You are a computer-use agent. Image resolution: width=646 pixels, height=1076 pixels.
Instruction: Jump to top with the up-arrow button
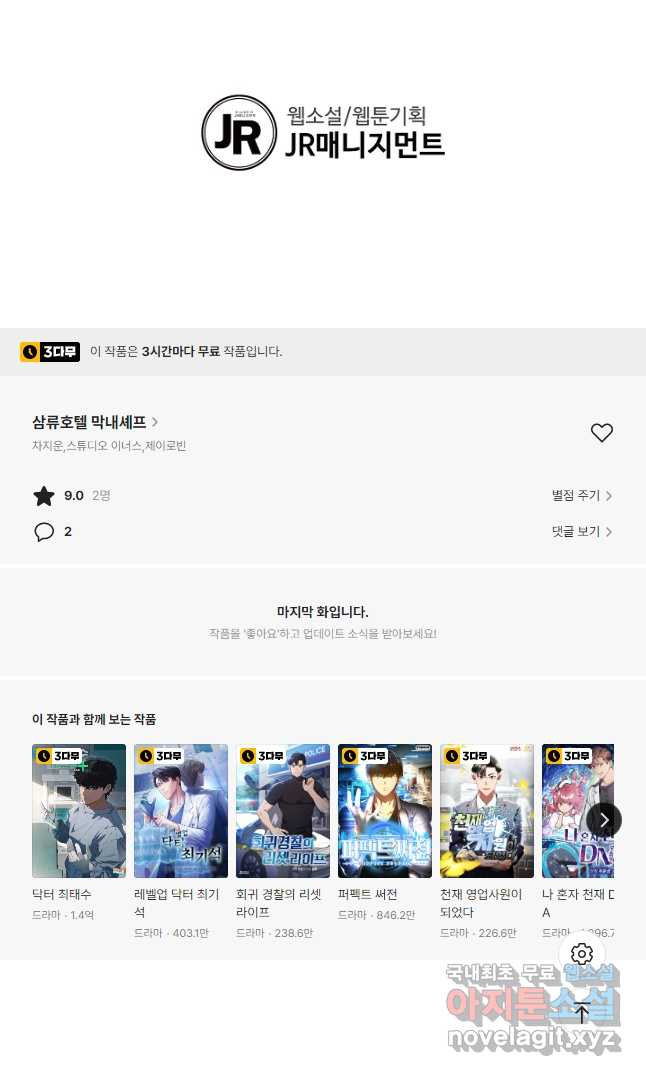tap(582, 1011)
